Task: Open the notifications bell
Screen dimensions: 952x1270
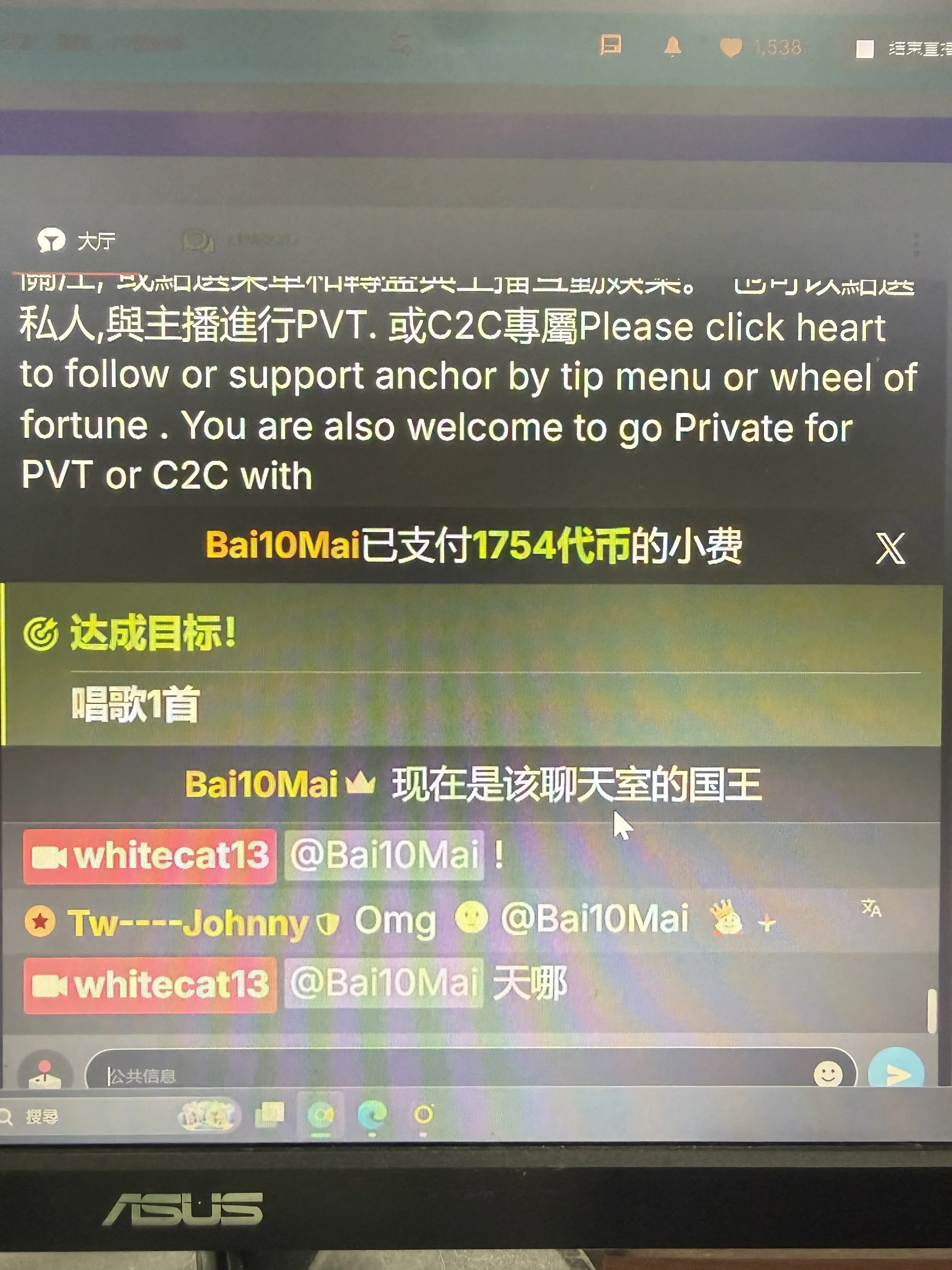Action: pos(672,47)
